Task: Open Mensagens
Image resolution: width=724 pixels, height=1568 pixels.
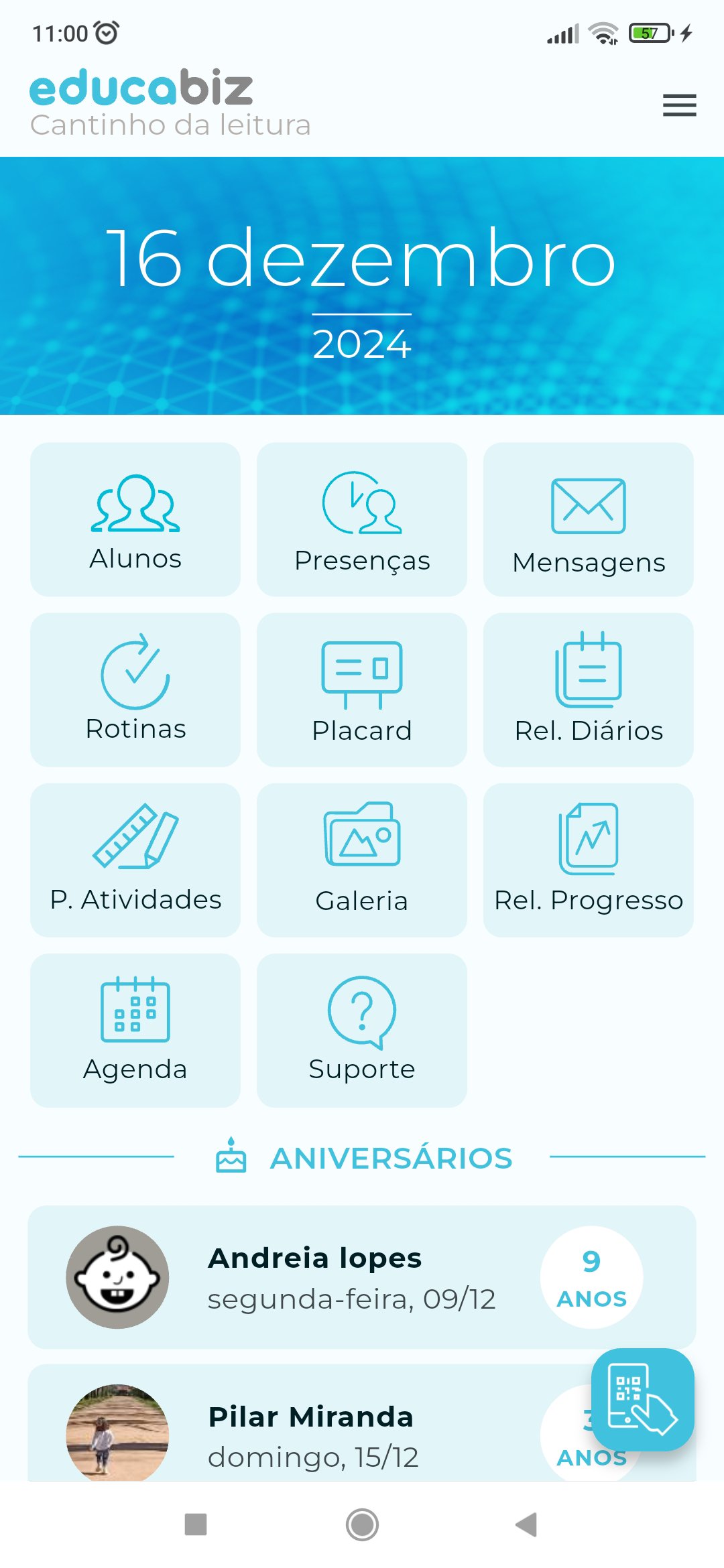Action: pos(588,519)
